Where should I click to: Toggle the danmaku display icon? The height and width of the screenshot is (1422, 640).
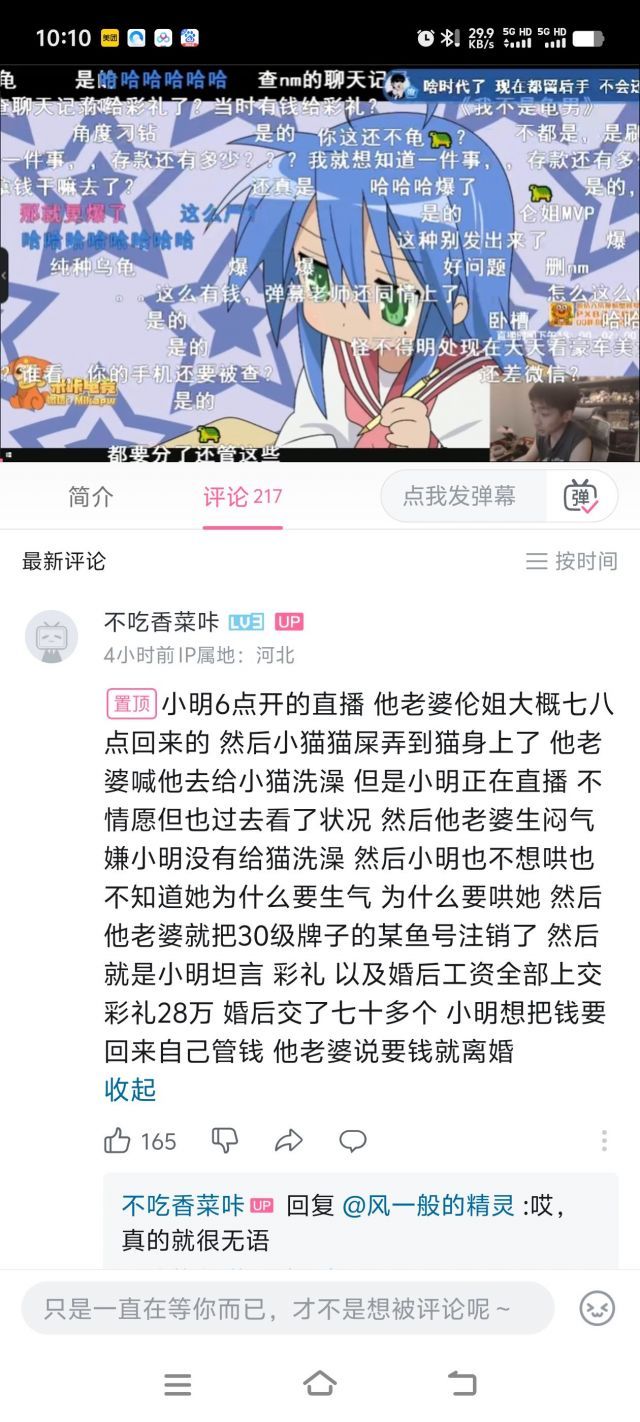[x=580, y=496]
